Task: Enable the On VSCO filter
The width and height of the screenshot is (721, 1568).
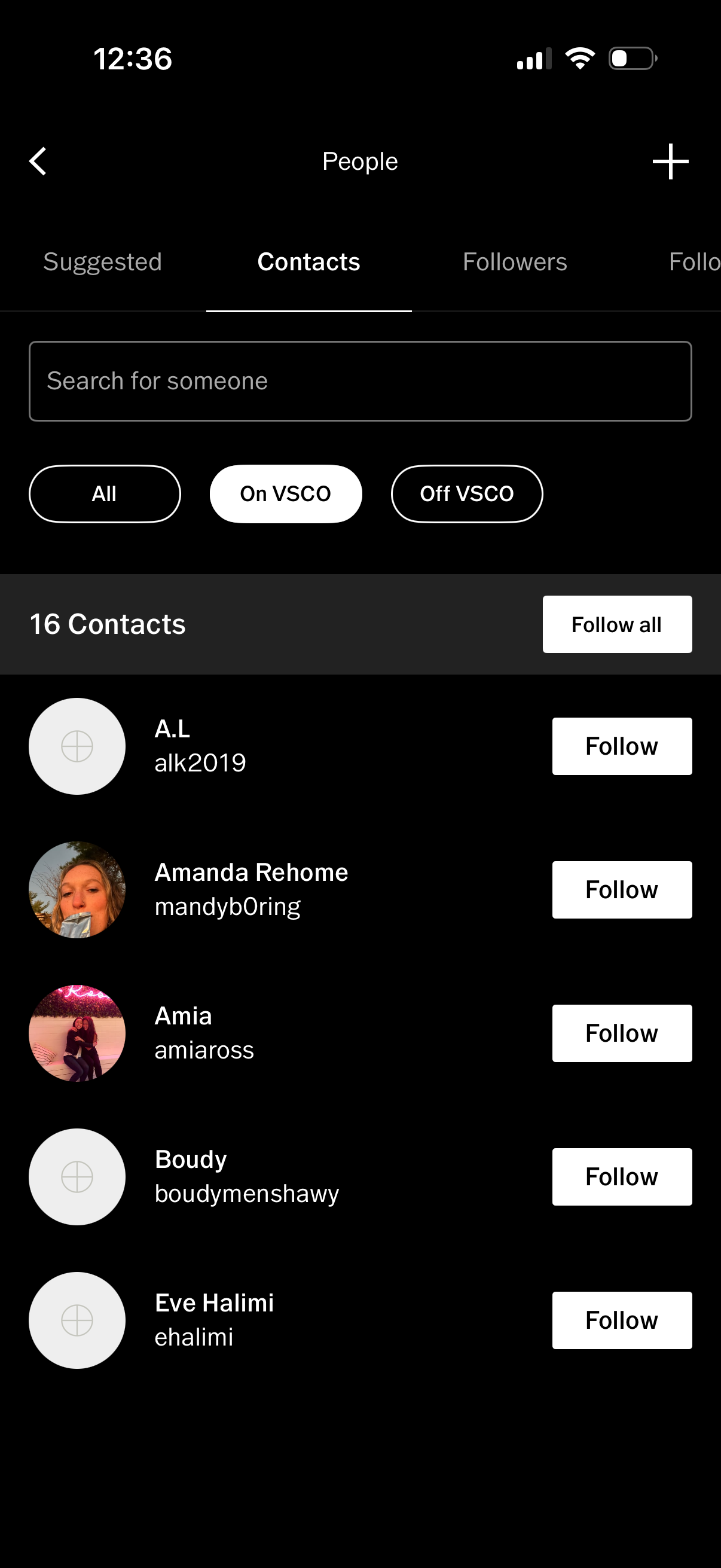Action: [285, 493]
